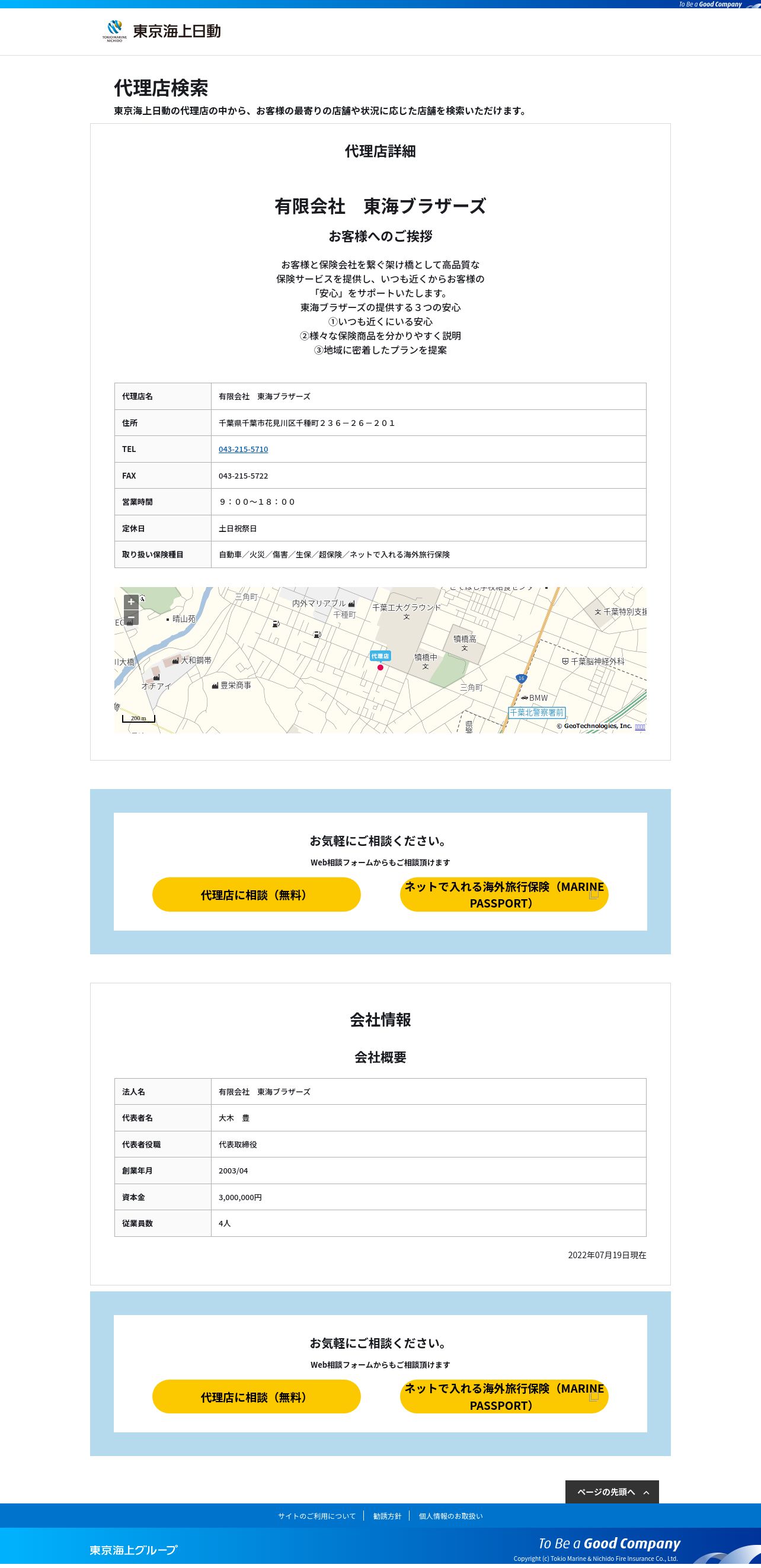The height and width of the screenshot is (1568, 761).
Task: Zoom in on the map
Action: 131,602
